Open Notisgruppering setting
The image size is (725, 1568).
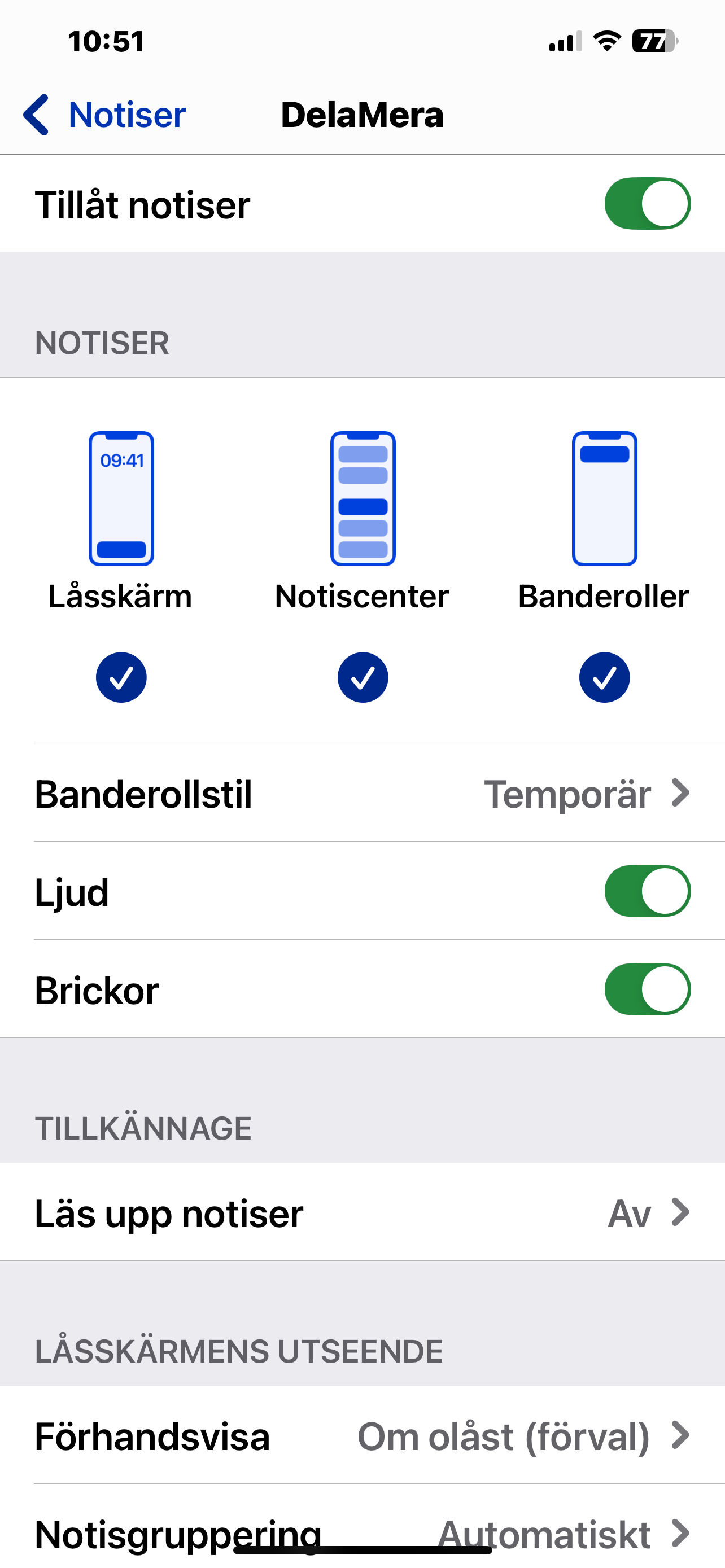(x=363, y=1531)
